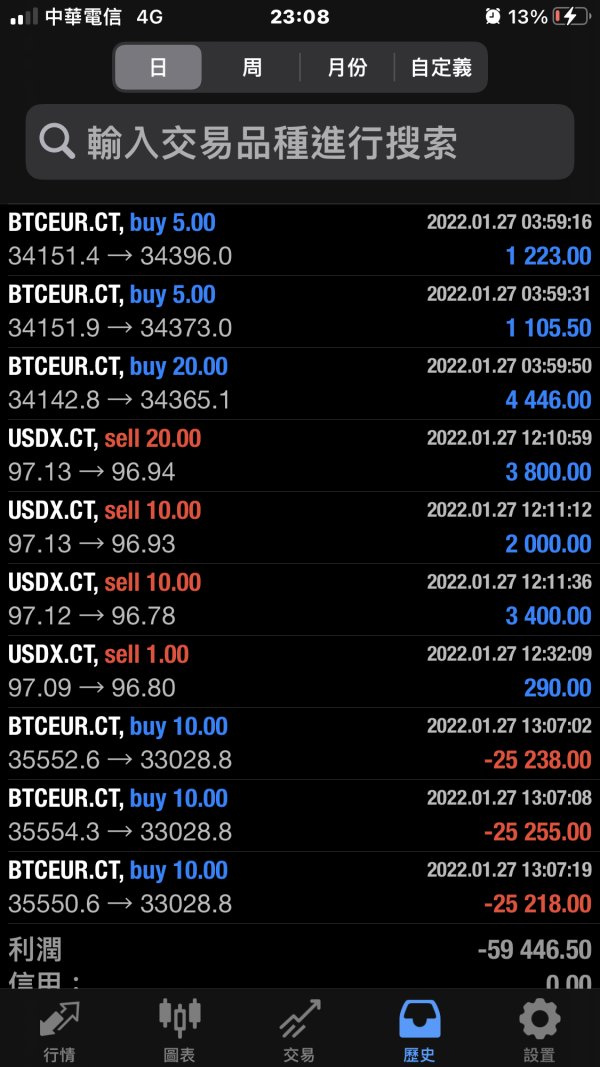Switch to the 交易 trade tab
The height and width of the screenshot is (1067, 600).
pos(299,1029)
